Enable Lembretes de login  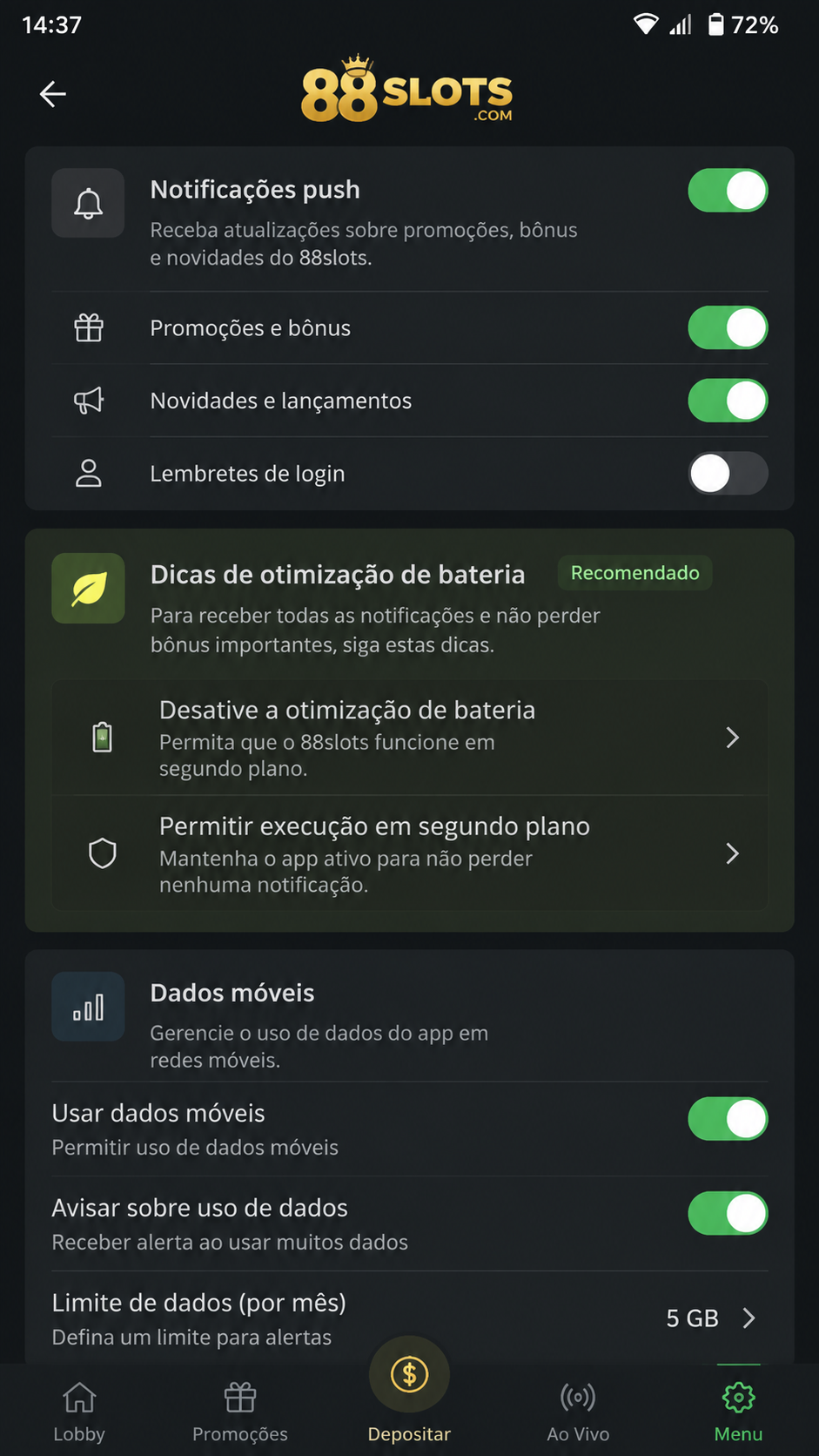coord(728,474)
